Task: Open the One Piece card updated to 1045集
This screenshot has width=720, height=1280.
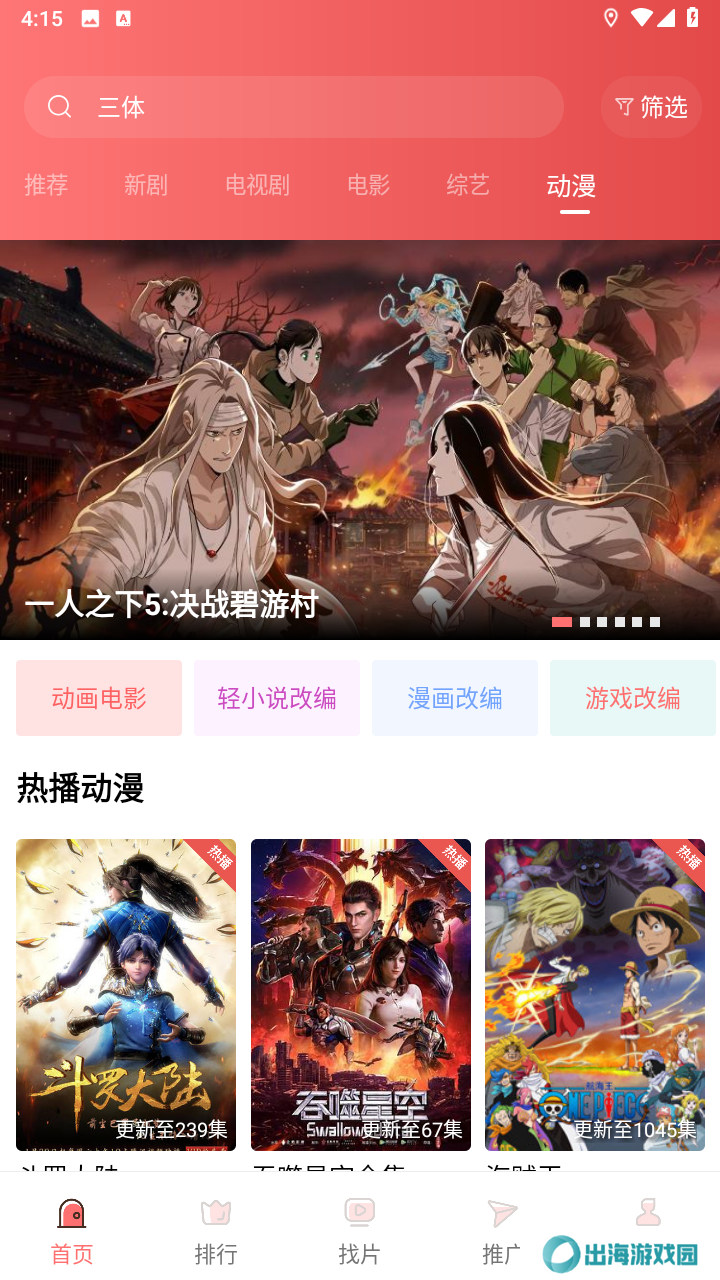Action: [595, 995]
